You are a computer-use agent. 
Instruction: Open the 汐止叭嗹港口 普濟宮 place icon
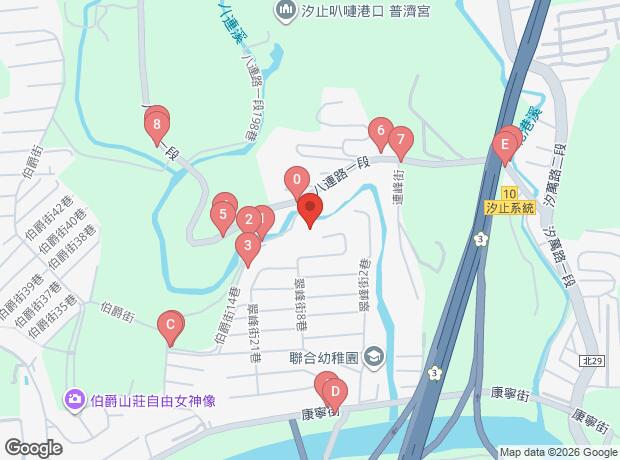coord(285,11)
